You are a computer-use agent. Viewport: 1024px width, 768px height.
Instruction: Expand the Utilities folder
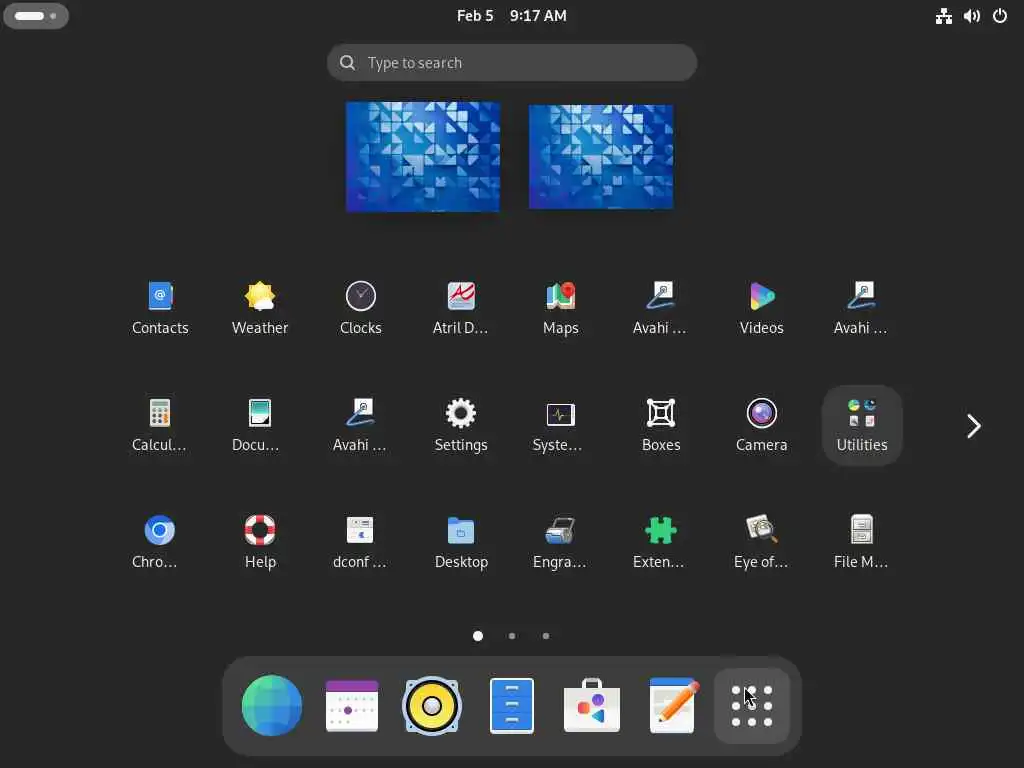pyautogui.click(x=862, y=424)
